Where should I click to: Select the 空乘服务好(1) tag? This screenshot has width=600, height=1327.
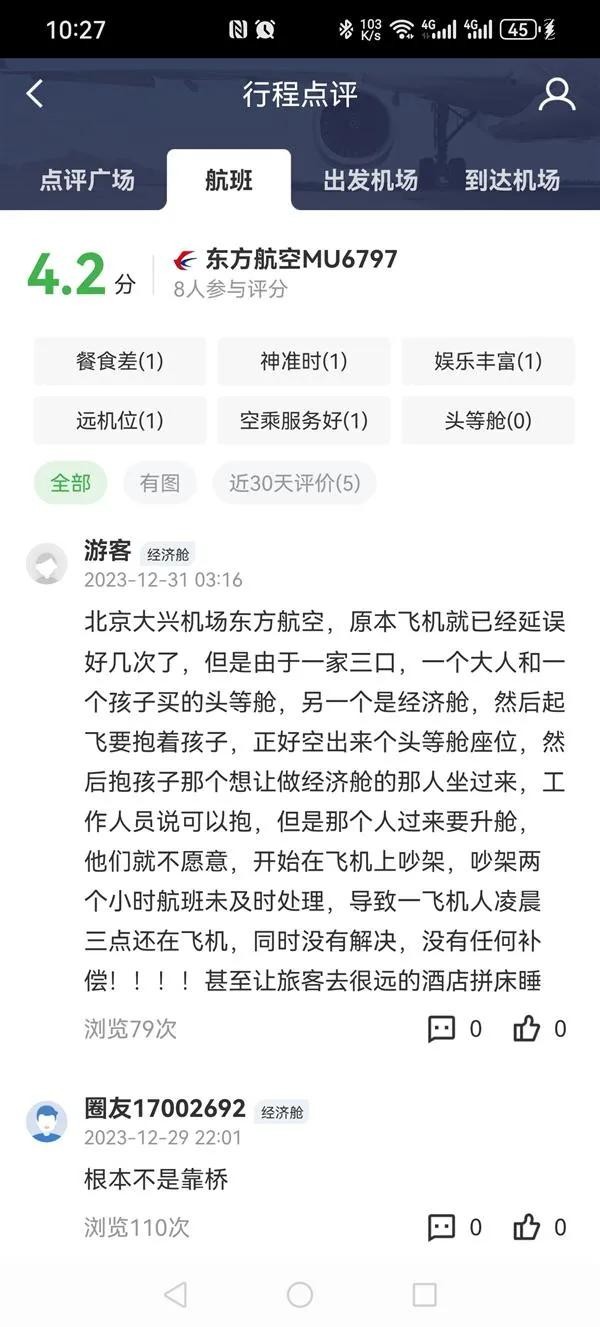coord(304,420)
